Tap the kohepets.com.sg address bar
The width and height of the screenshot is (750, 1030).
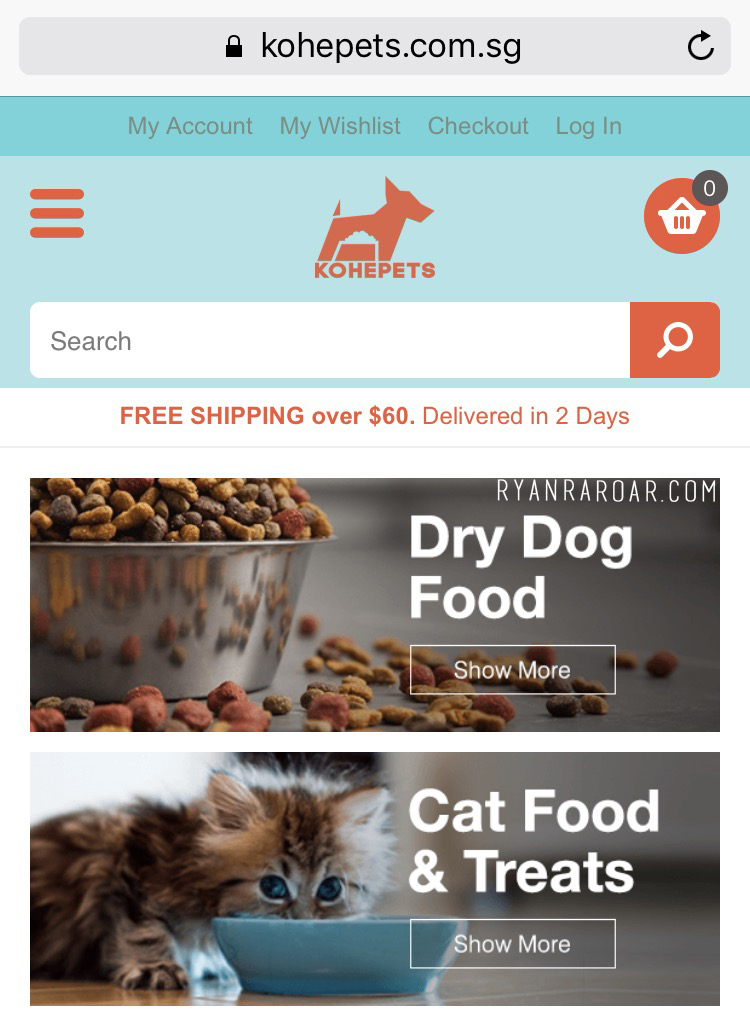pos(374,46)
